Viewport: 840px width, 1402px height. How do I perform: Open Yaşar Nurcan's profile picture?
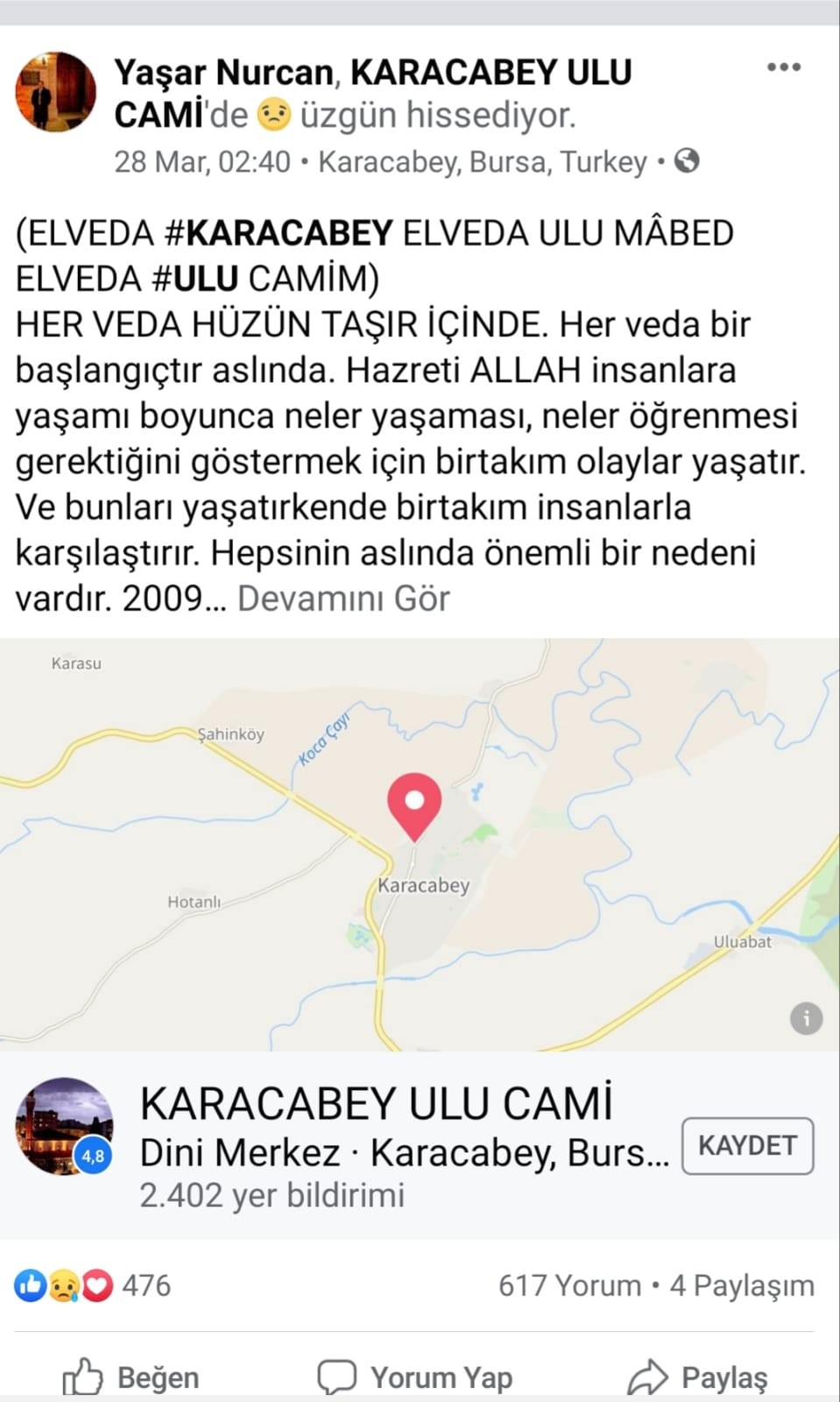point(56,92)
